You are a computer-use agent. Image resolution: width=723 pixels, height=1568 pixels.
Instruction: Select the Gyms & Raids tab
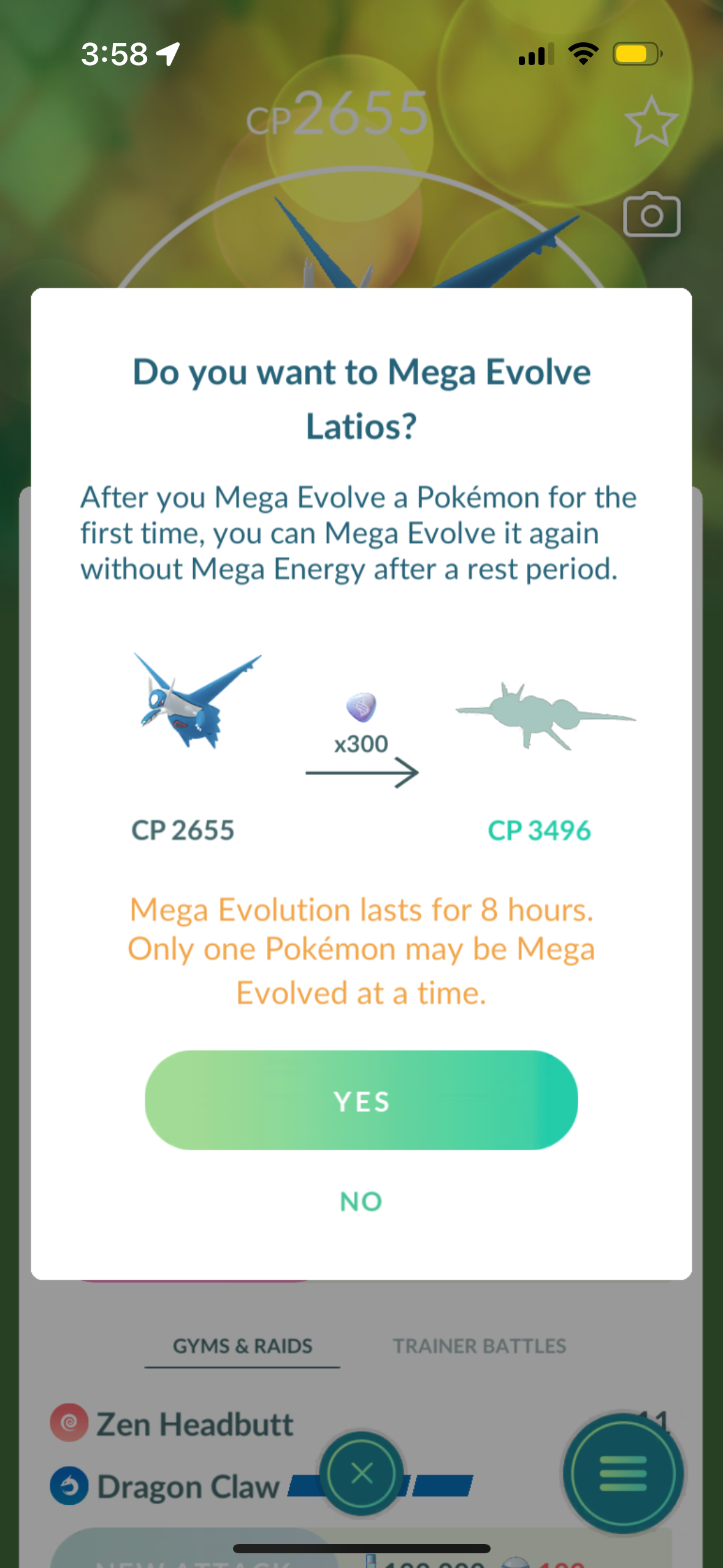(243, 1346)
